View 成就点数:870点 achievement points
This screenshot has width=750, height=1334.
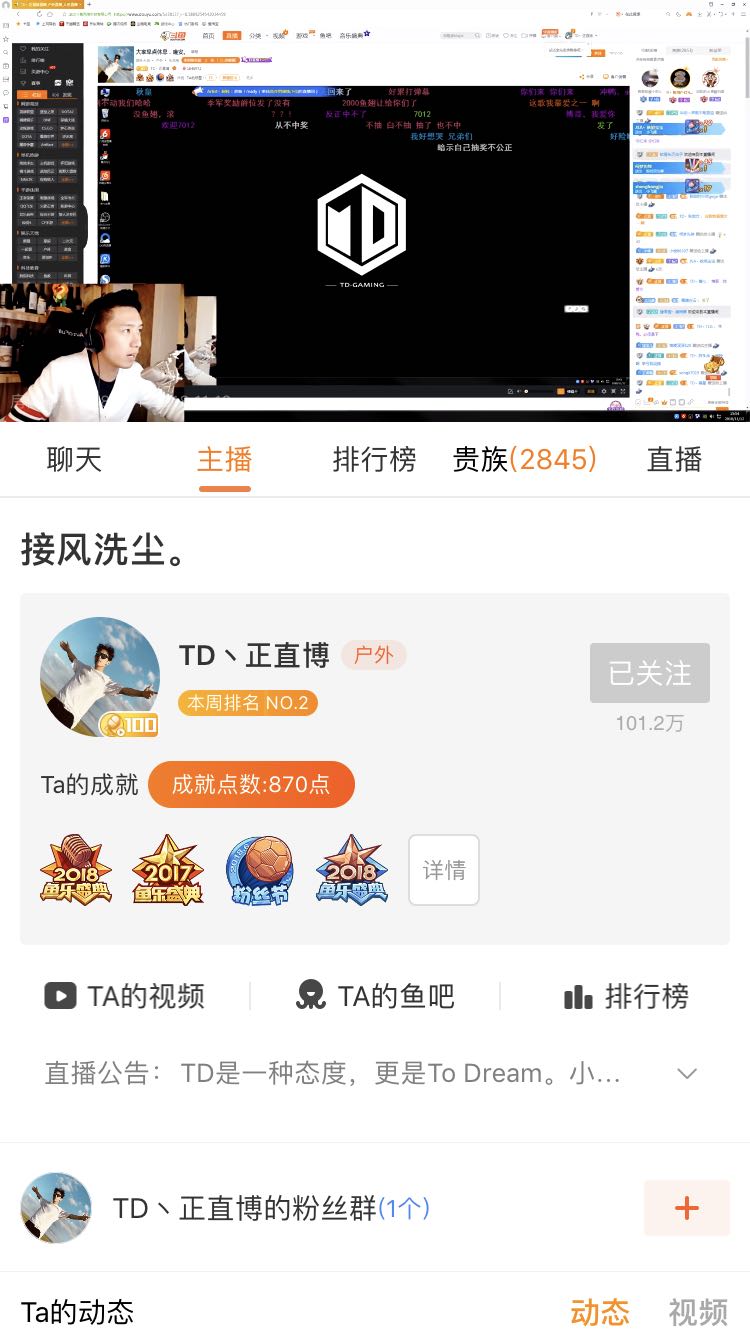click(251, 784)
